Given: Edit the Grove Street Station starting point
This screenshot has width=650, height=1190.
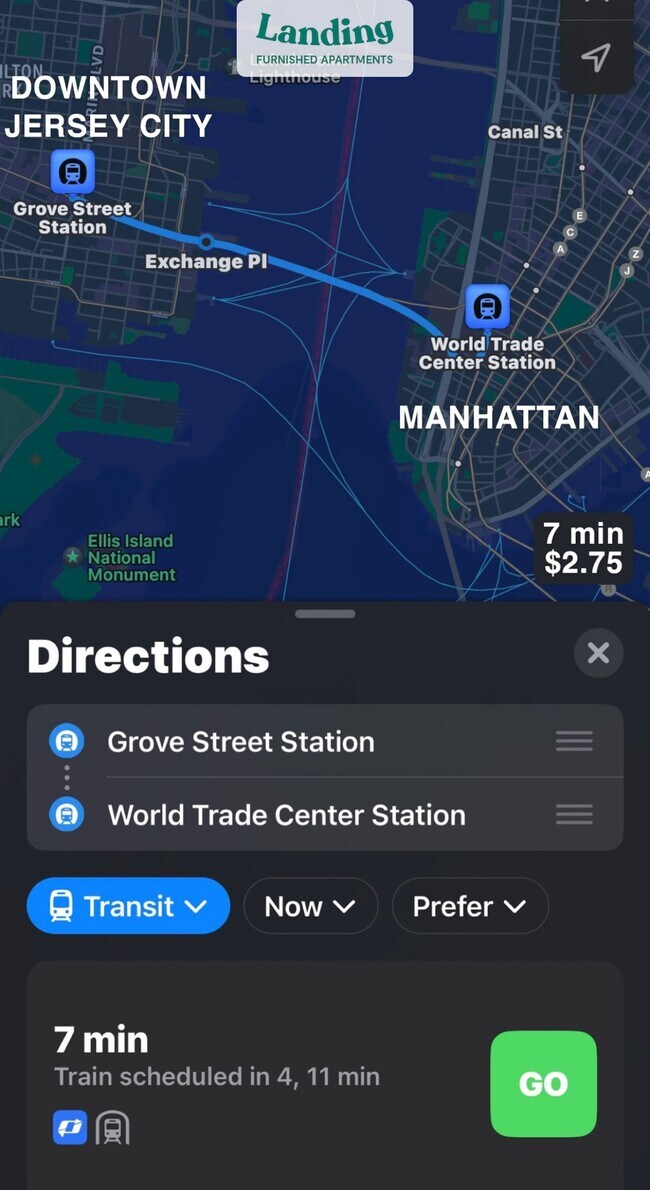Looking at the screenshot, I should [241, 742].
